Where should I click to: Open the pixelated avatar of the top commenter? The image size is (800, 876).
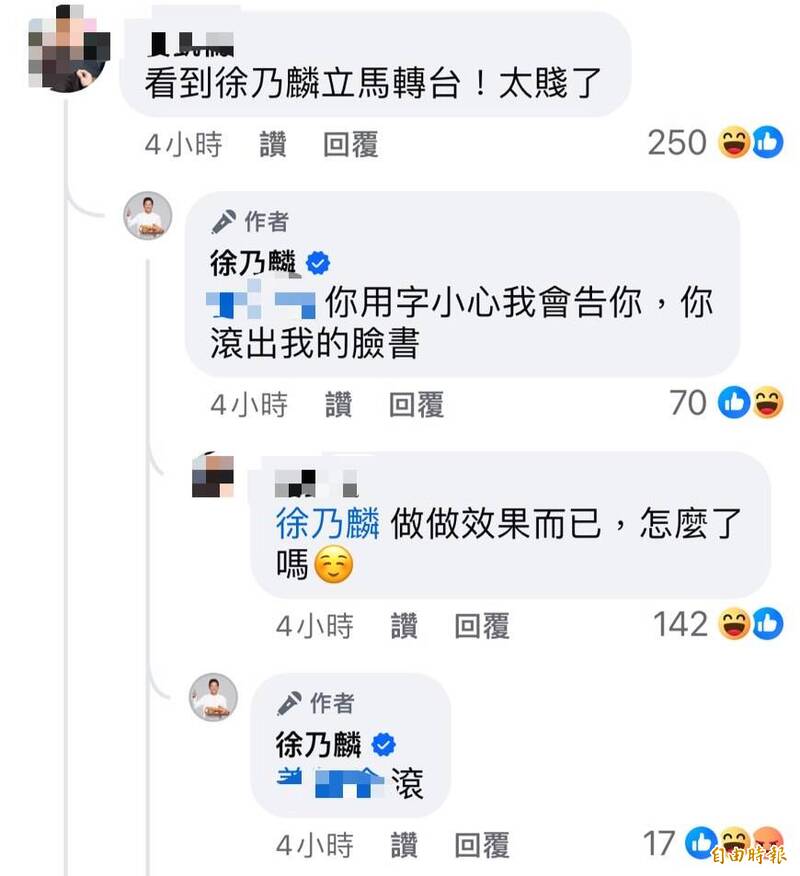pyautogui.click(x=68, y=49)
